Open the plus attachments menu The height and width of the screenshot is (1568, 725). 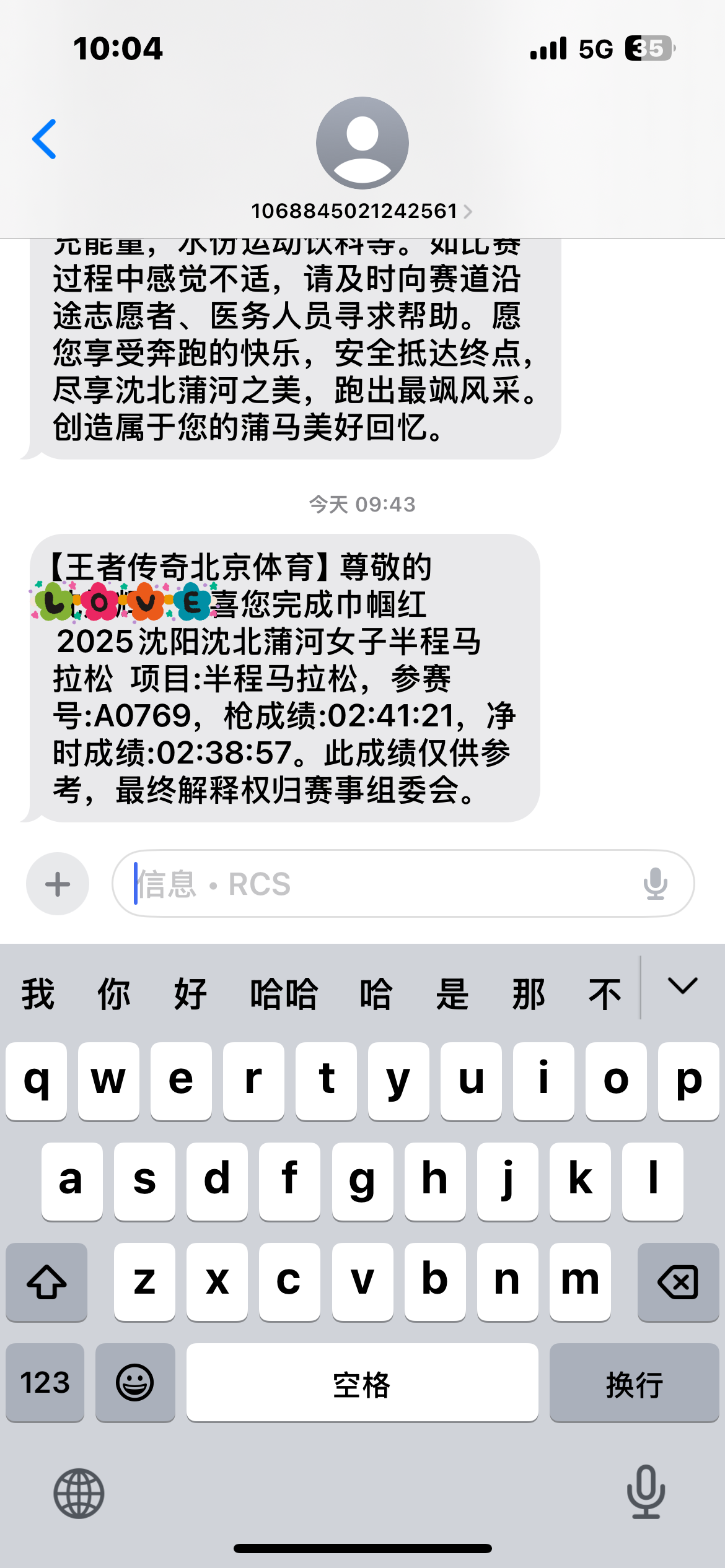coord(58,884)
